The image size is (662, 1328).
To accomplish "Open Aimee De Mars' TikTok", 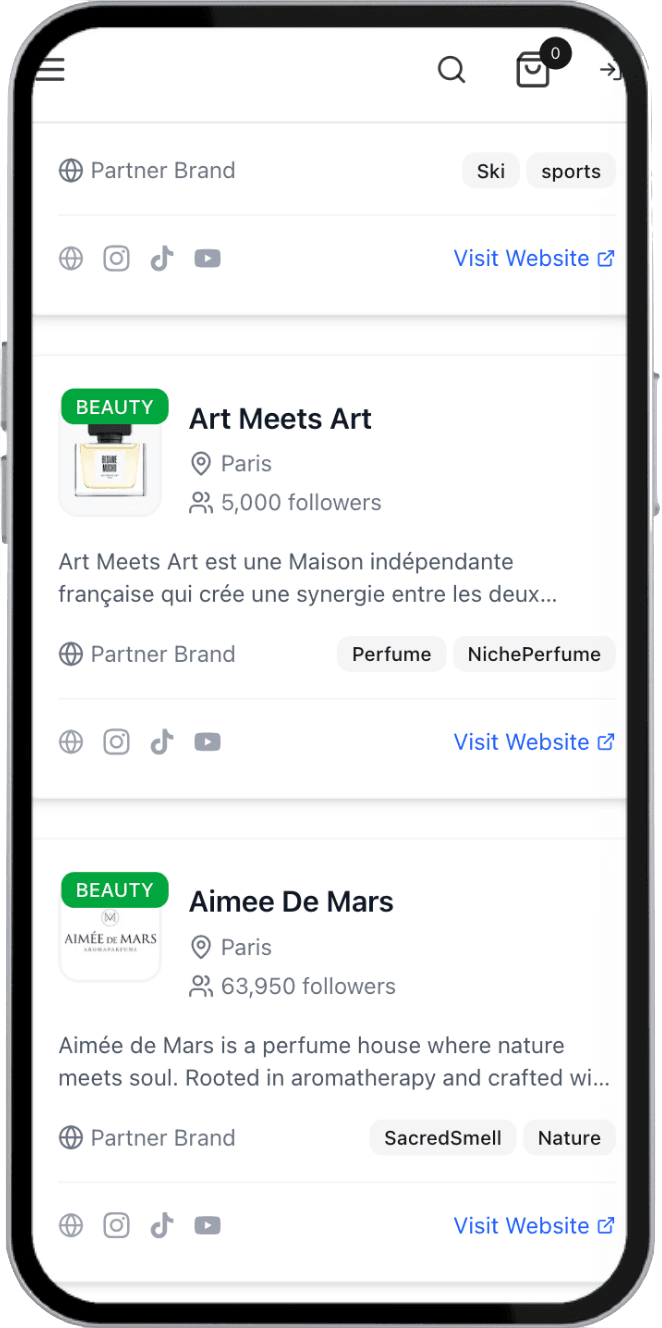I will (x=162, y=1226).
